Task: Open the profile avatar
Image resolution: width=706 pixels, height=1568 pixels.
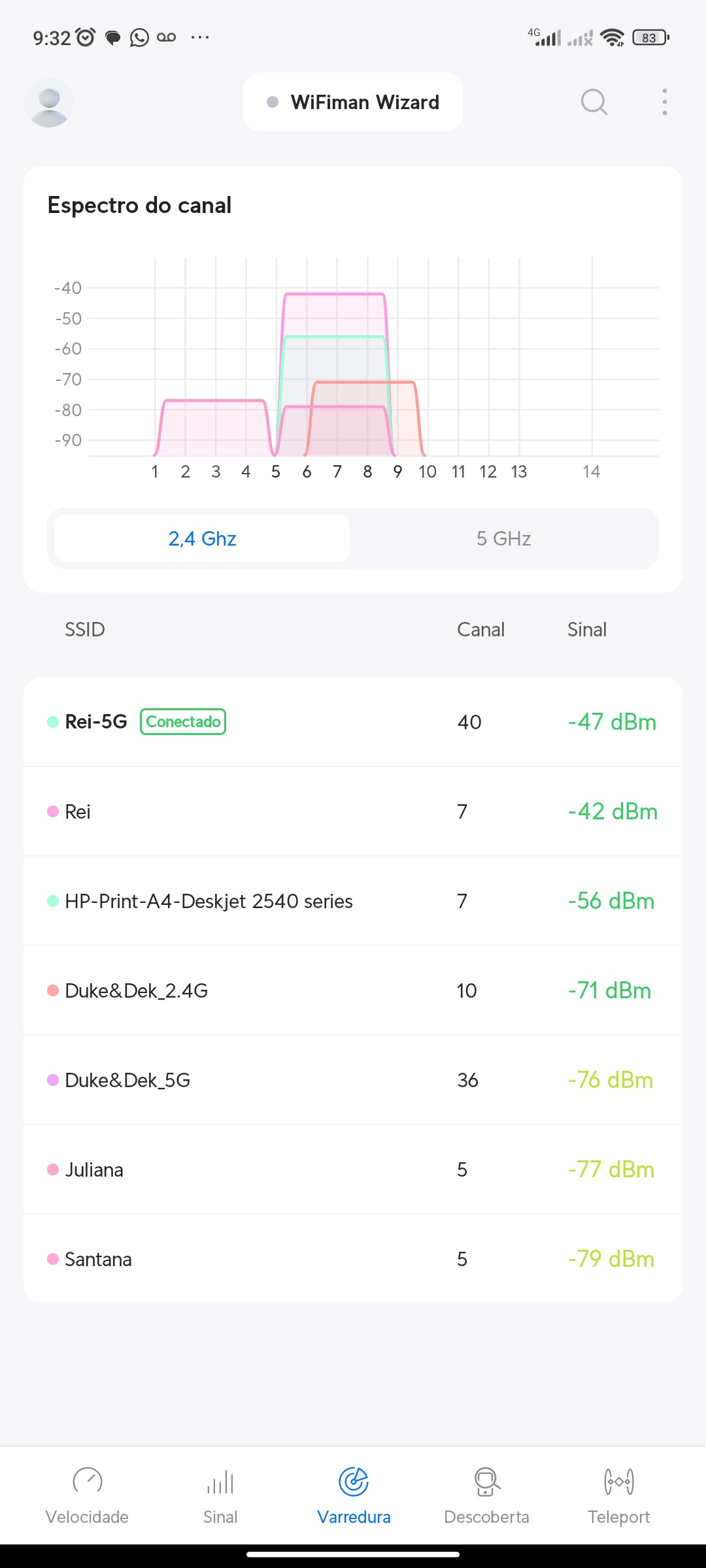Action: 49,103
